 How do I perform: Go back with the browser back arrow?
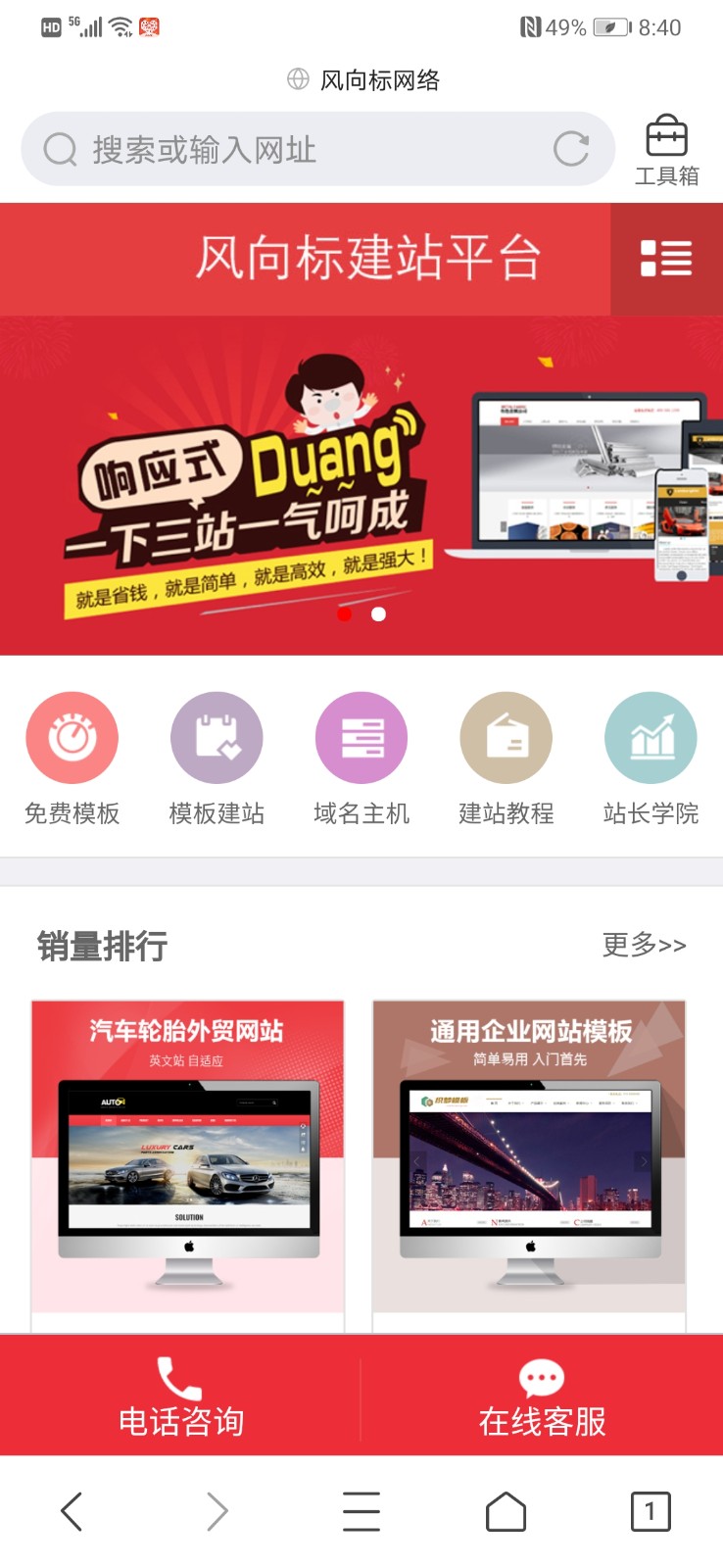[72, 1511]
